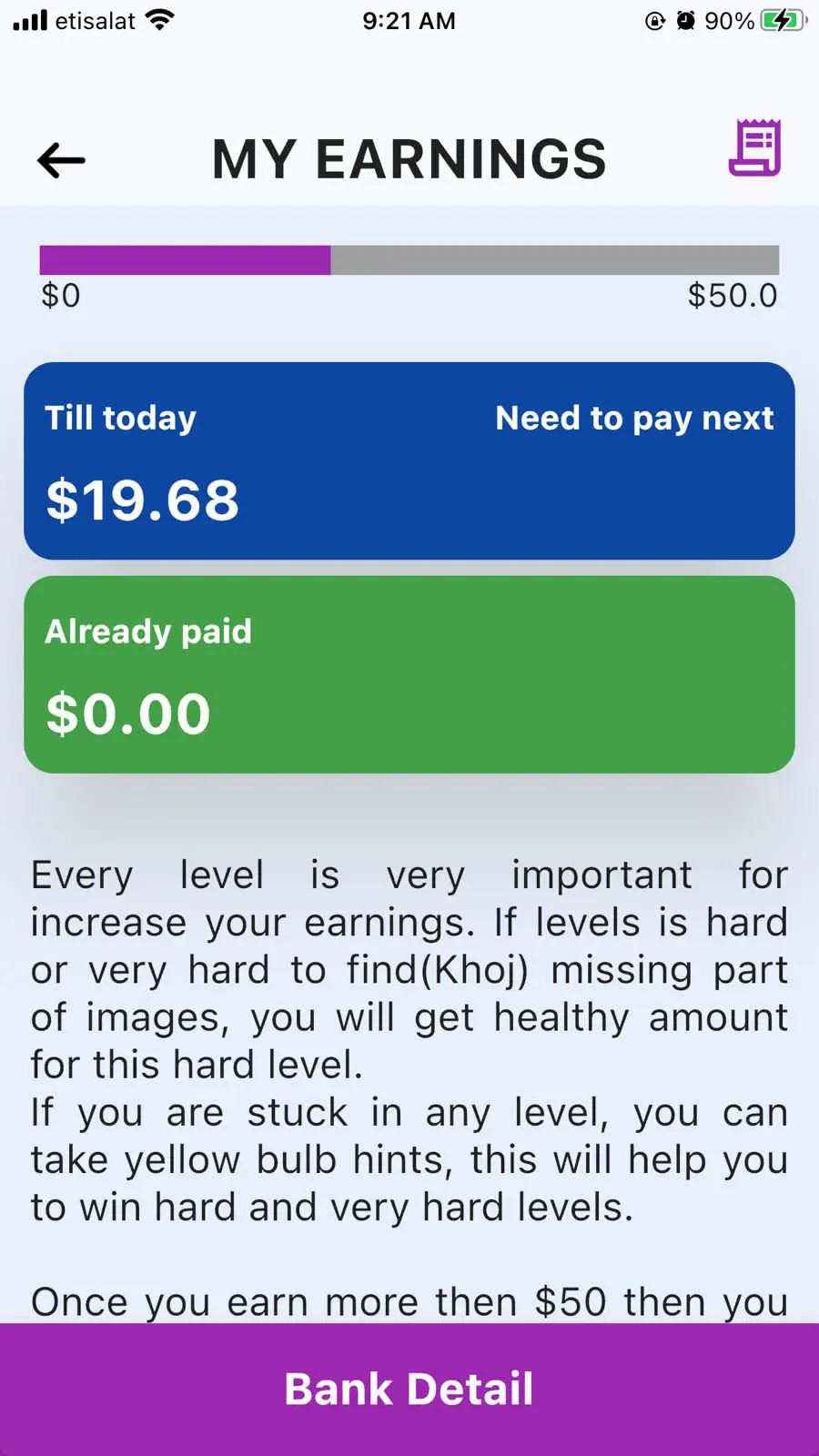The image size is (819, 1456).
Task: Open the Bank Detail button
Action: (x=409, y=1389)
